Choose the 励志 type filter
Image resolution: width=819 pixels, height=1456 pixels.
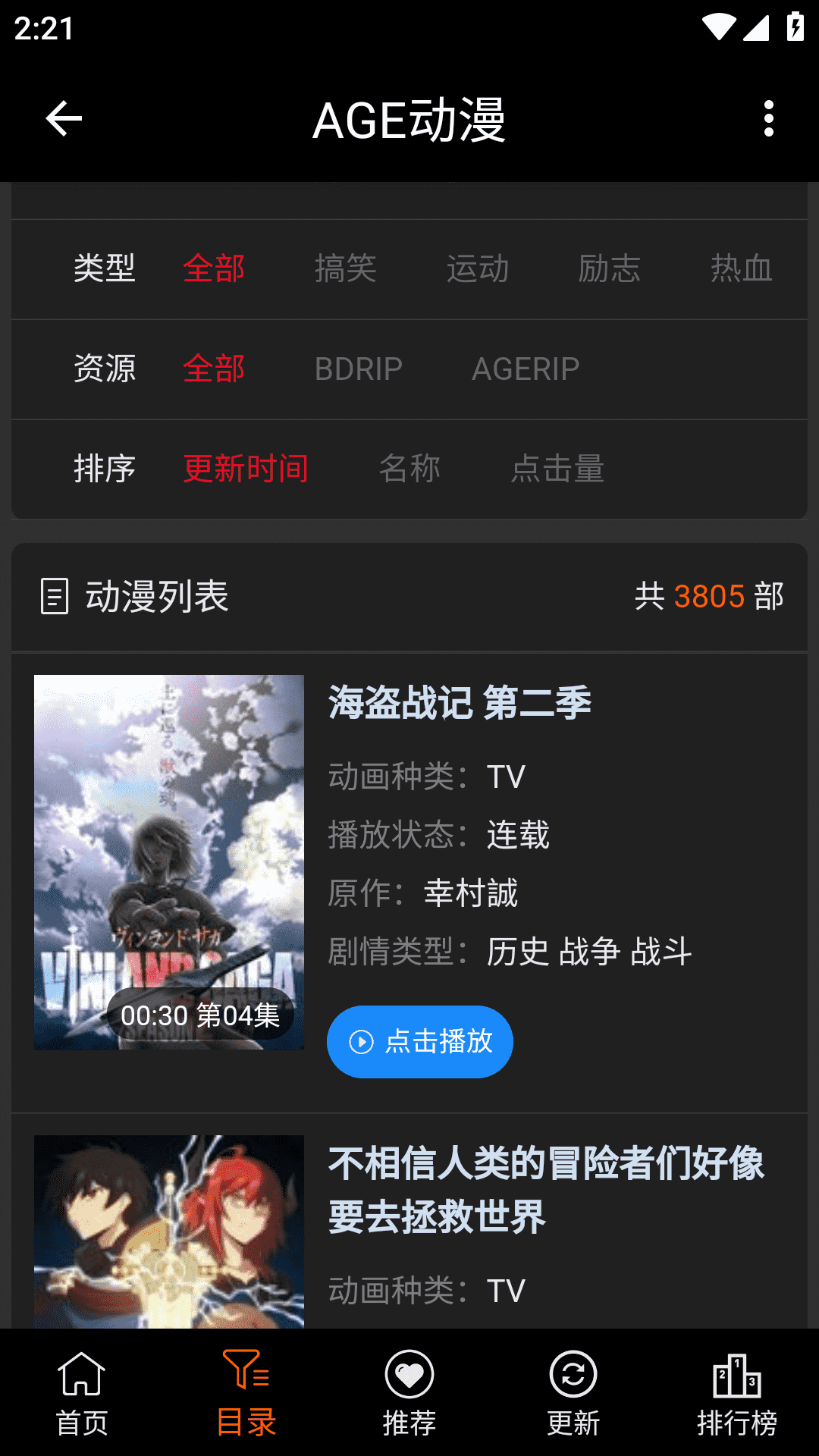(x=610, y=268)
